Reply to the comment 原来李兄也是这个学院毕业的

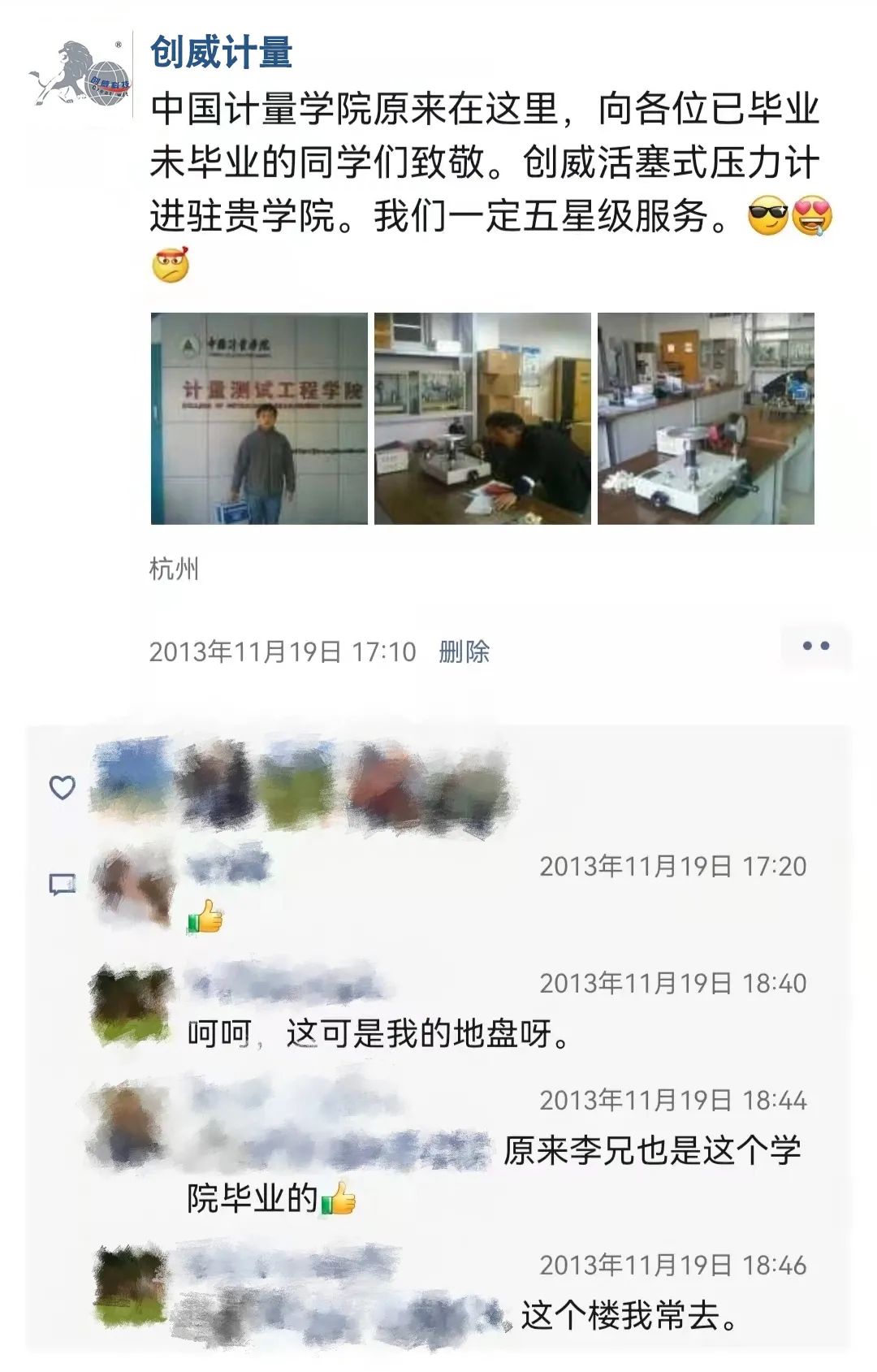[650, 1151]
